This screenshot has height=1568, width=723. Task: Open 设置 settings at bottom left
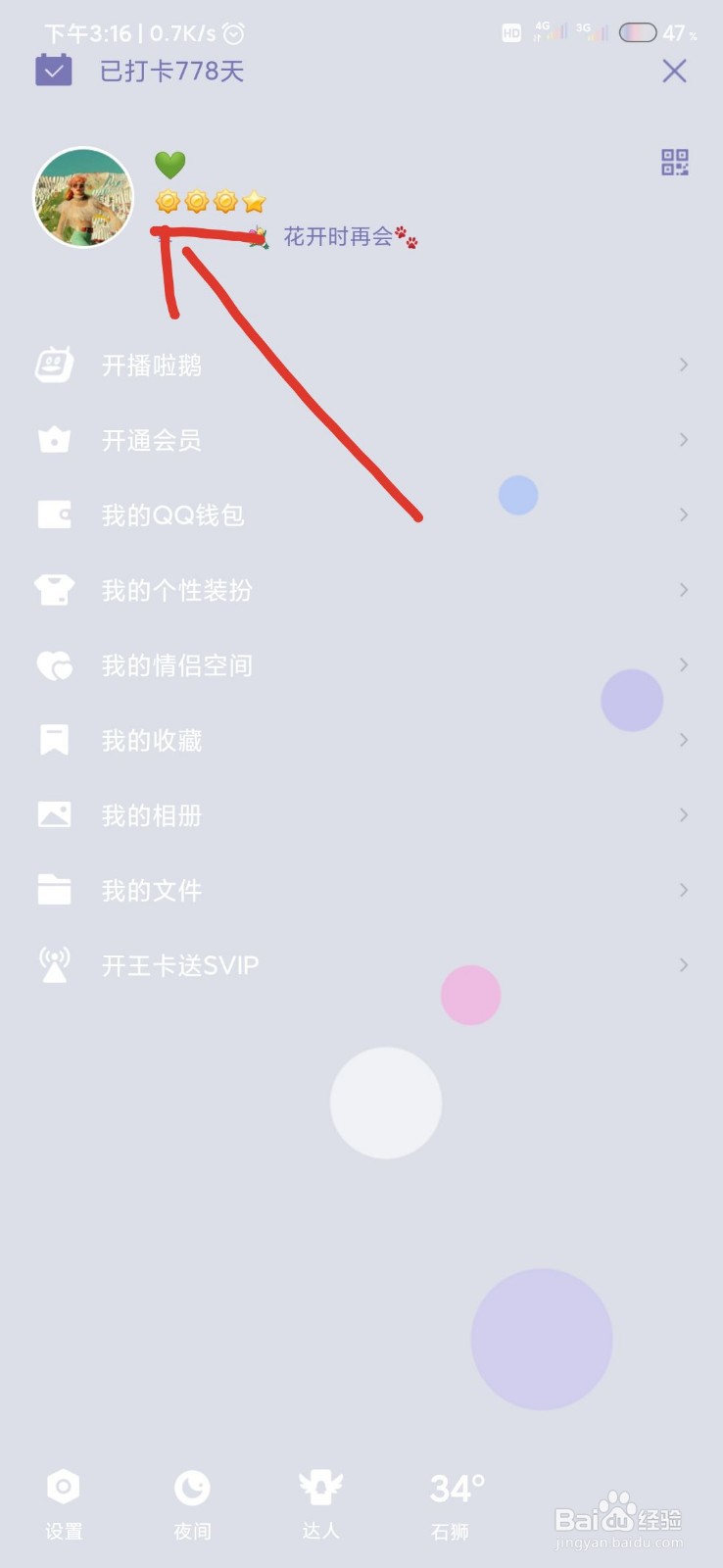click(63, 1499)
